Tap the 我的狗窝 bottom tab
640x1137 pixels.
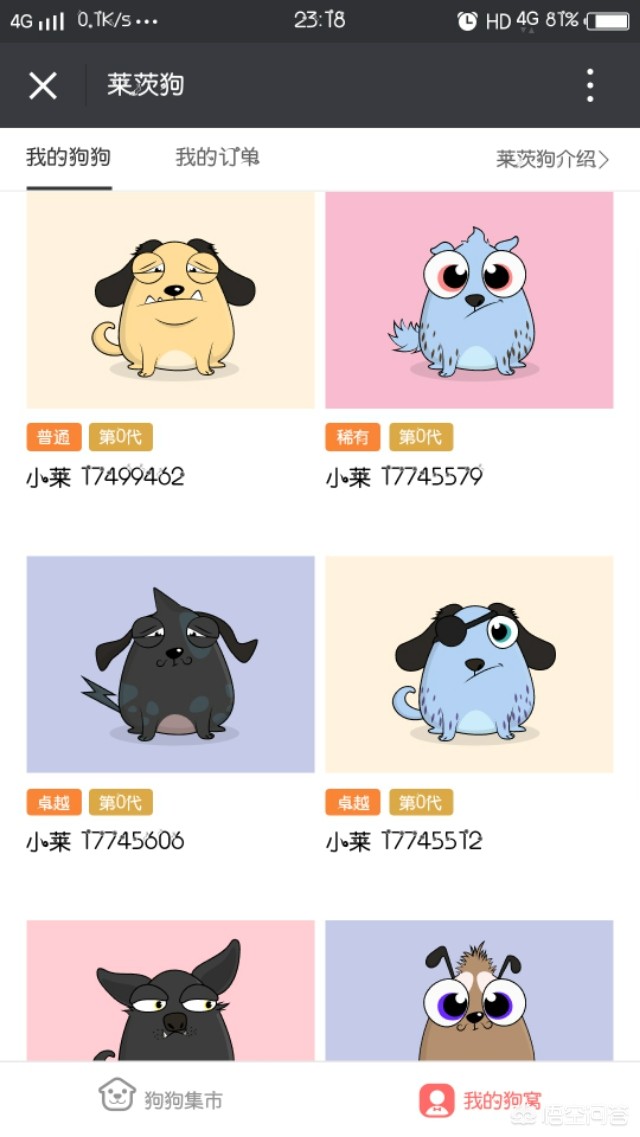click(481, 1099)
